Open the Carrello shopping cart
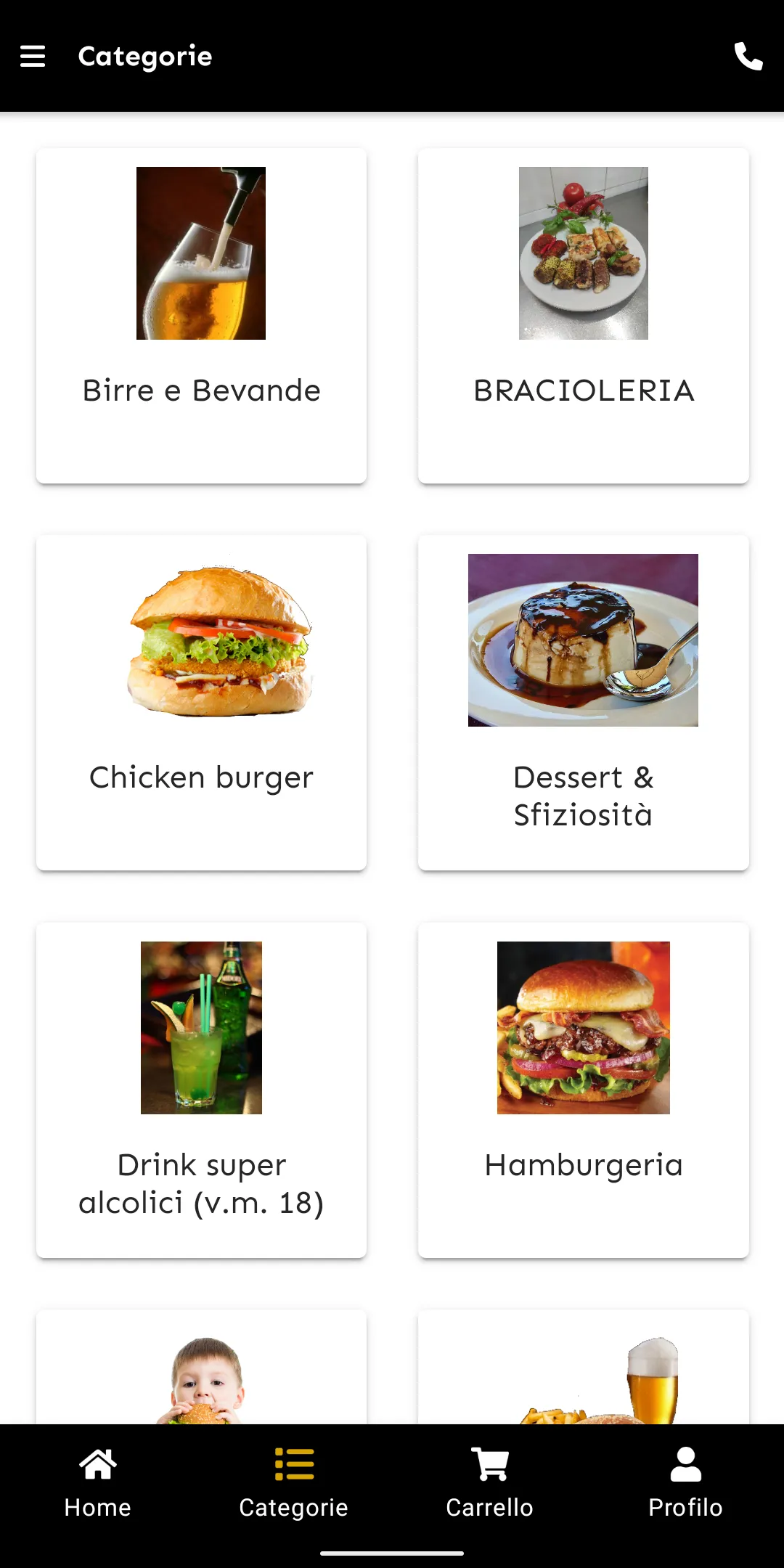 pos(490,1483)
